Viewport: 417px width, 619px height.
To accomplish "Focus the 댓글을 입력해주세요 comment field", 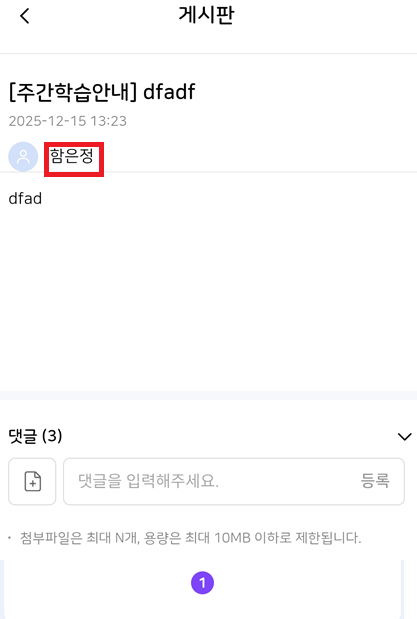I will click(x=209, y=481).
